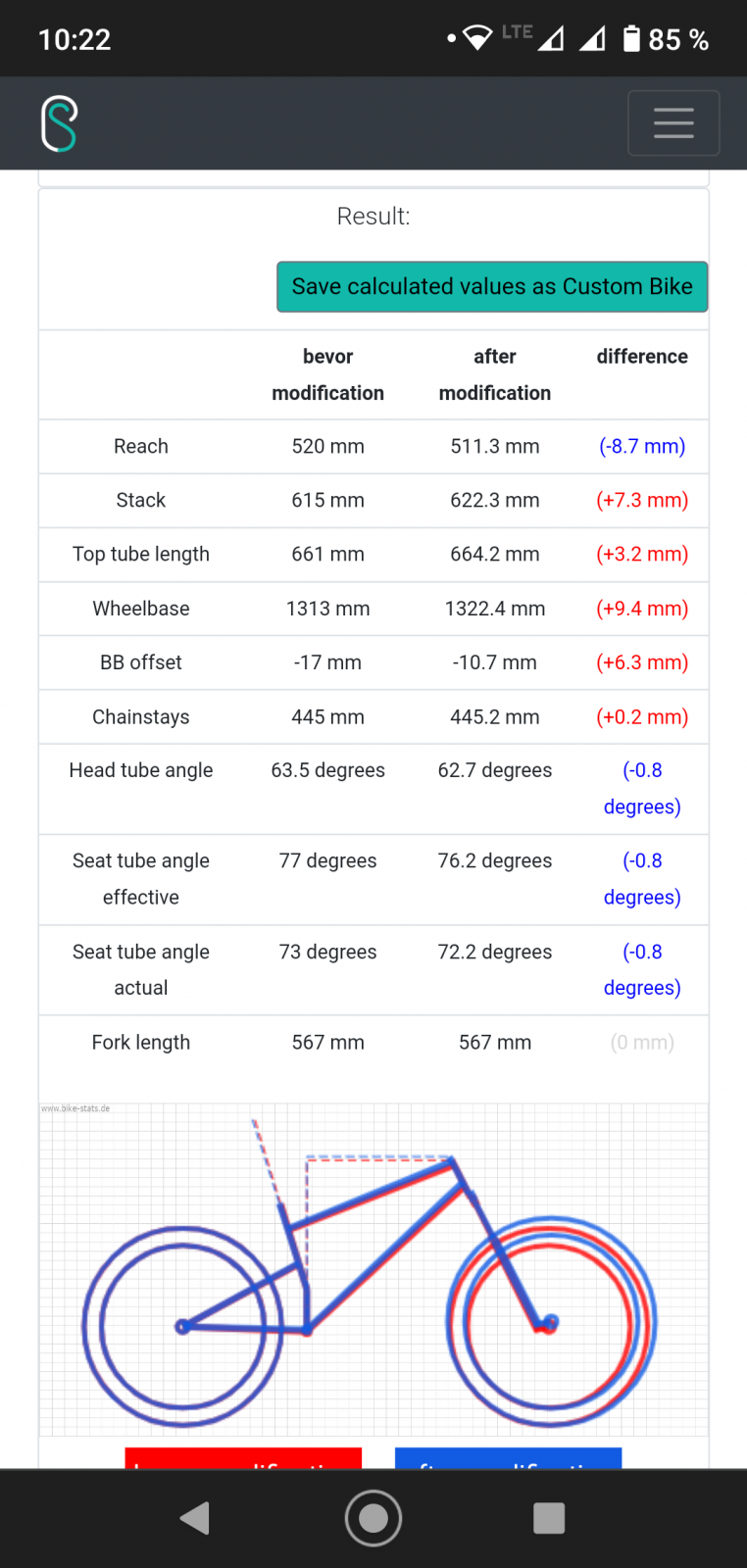Toggle the red before modification button
The width and height of the screenshot is (747, 1568).
[243, 1458]
